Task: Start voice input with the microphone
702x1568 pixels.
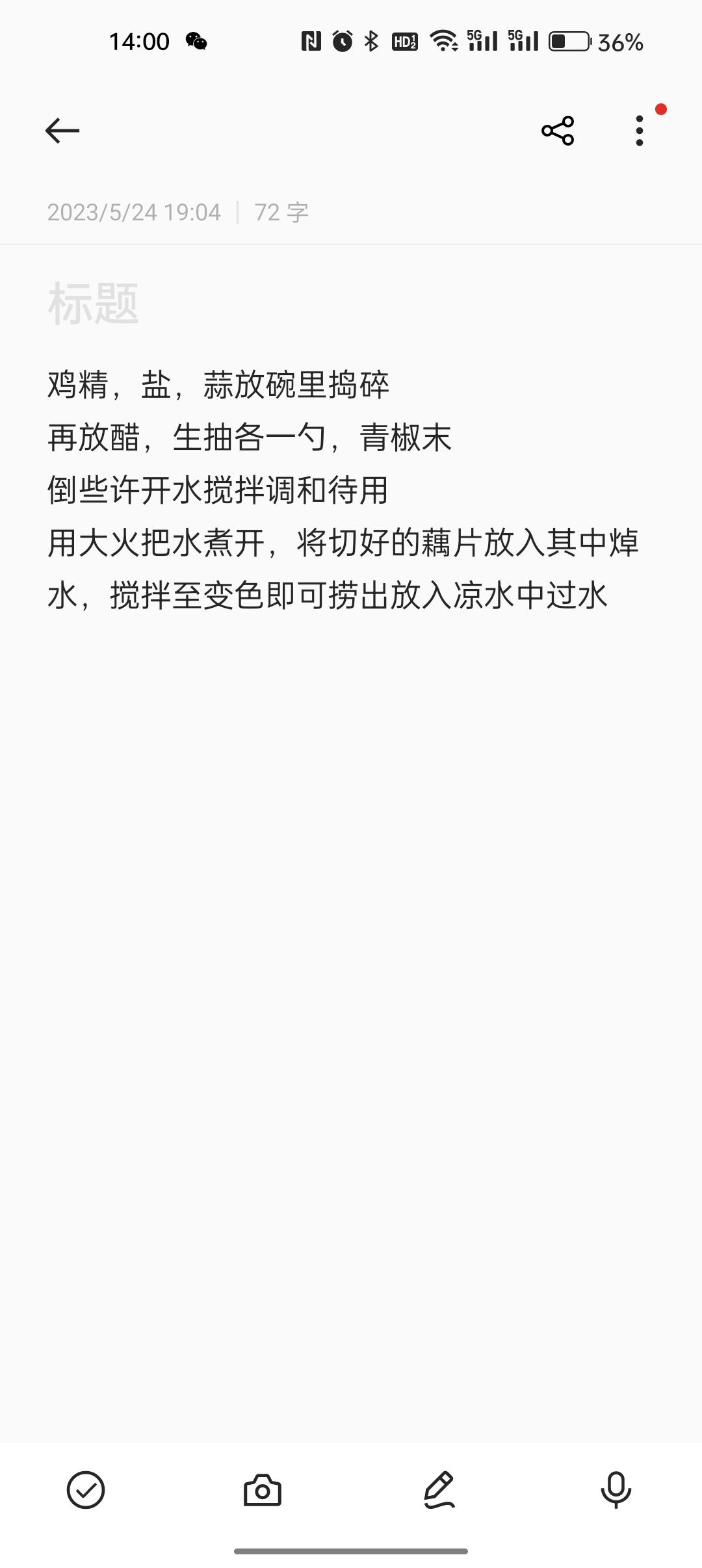Action: pos(616,1489)
